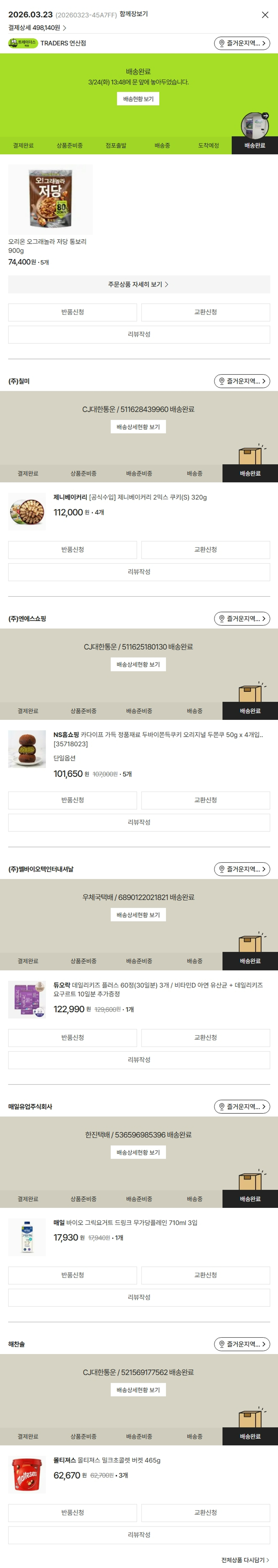The image size is (278, 1568).
Task: View 배송상세현황 보기 for the 우체국택배 shipment
Action: (138, 915)
